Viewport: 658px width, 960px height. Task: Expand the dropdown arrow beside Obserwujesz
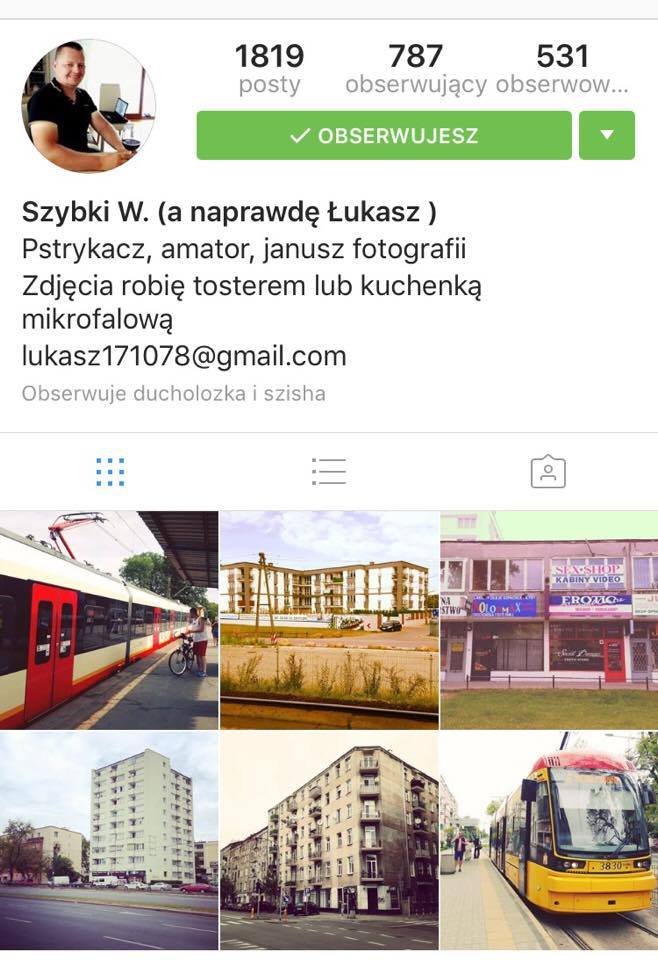pyautogui.click(x=606, y=136)
